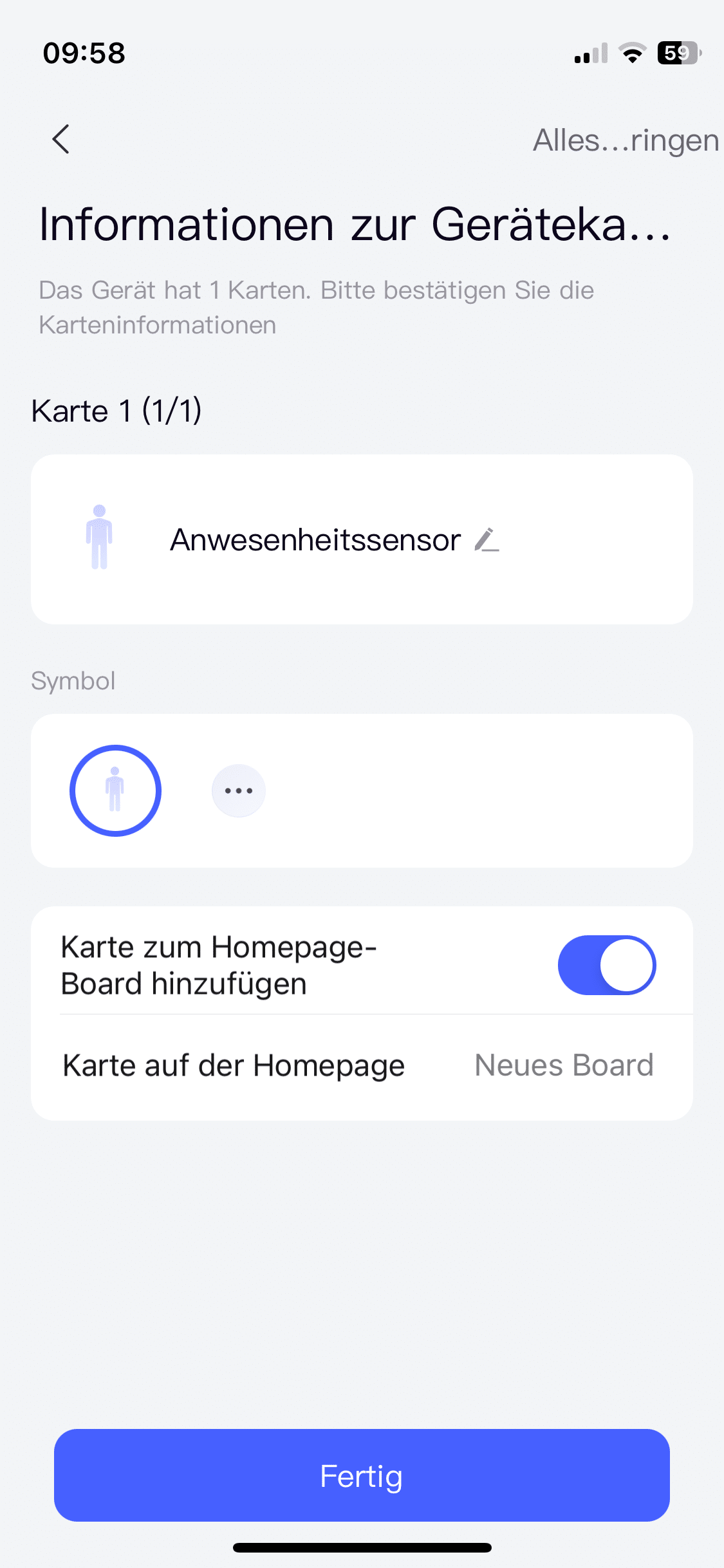This screenshot has width=724, height=1568.
Task: Edit the Anwesenheitssensor card name
Action: tap(487, 540)
